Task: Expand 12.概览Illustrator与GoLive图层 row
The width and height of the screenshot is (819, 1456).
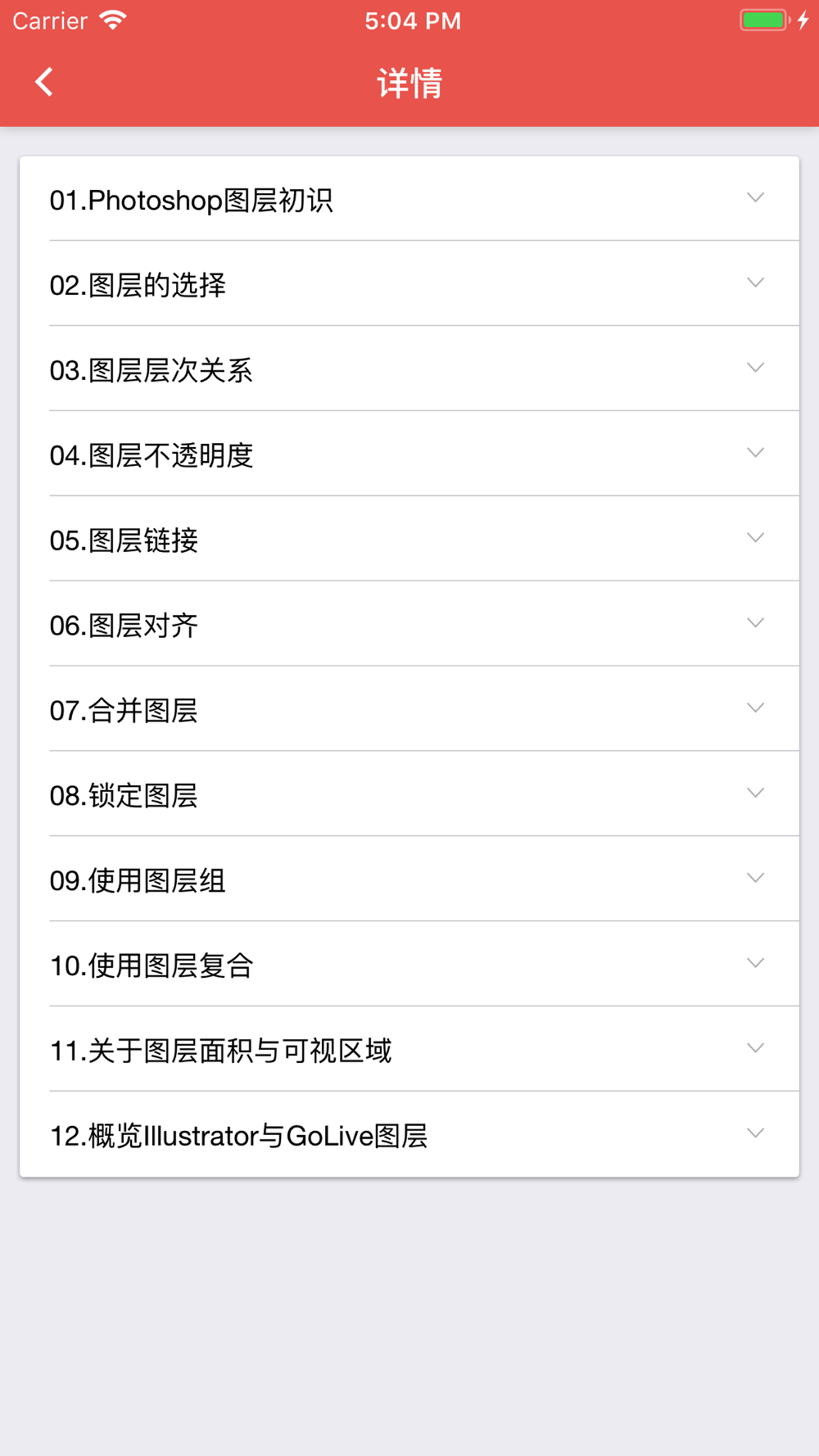Action: [x=409, y=1135]
